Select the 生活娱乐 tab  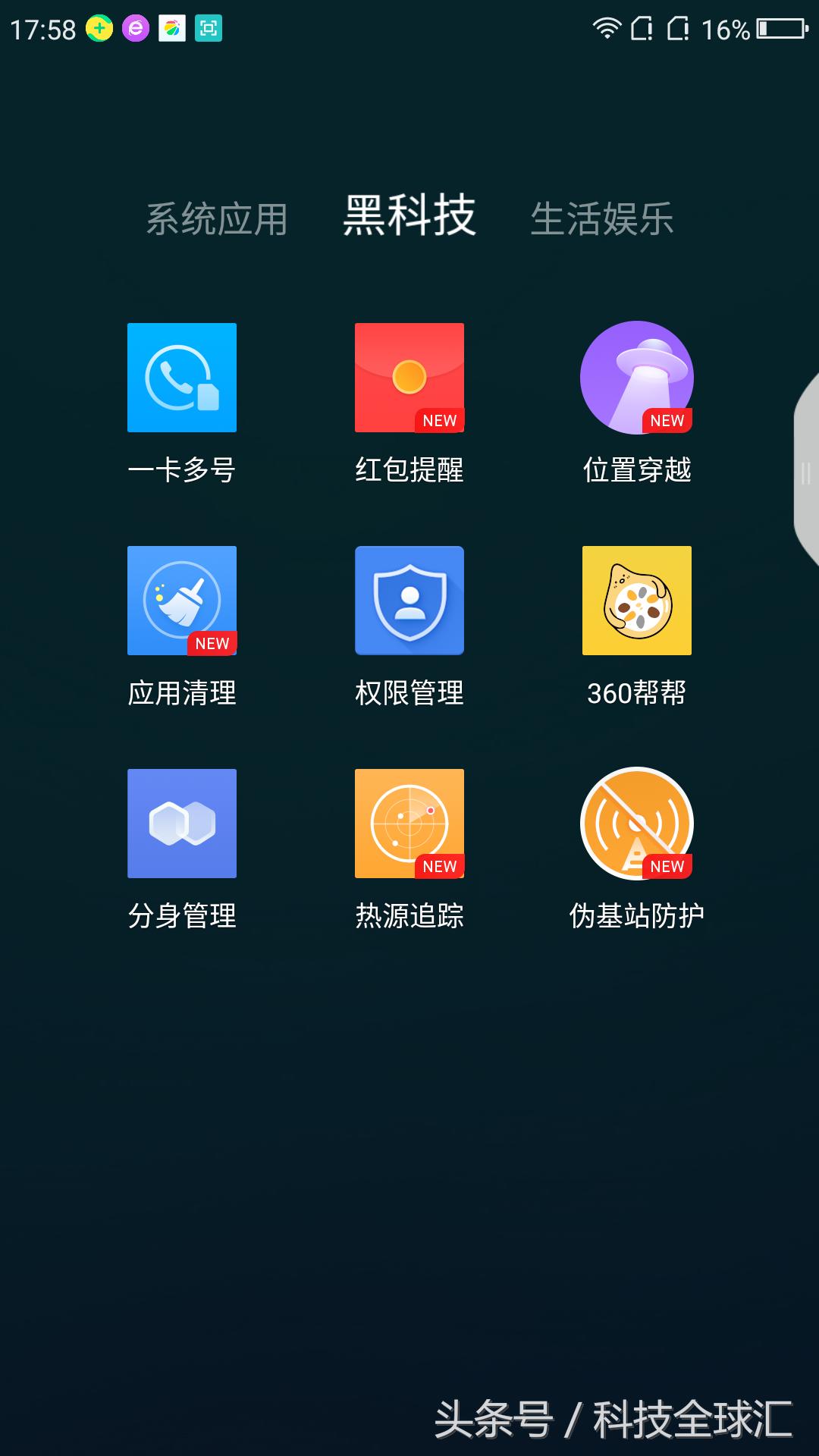pos(601,219)
